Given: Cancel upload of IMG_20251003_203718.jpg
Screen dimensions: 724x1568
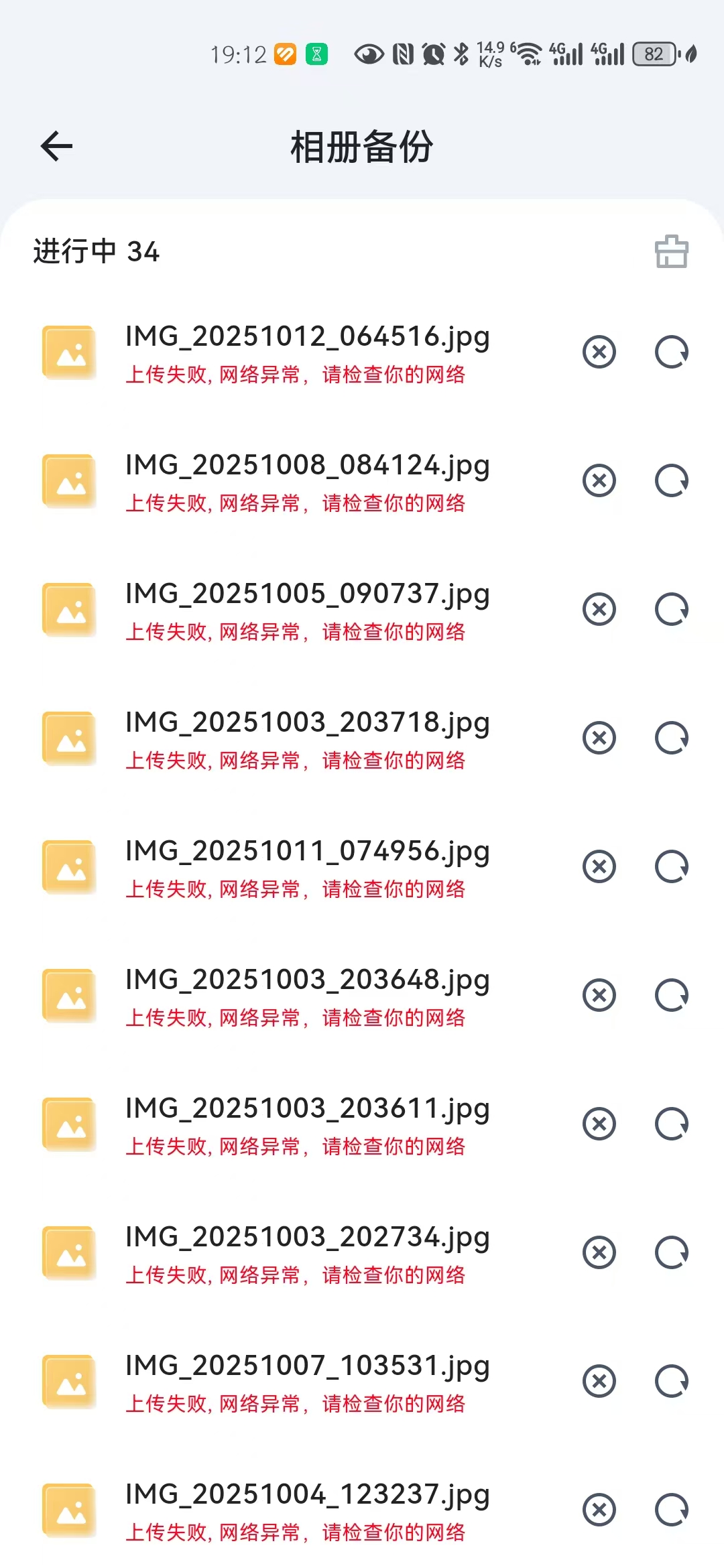Looking at the screenshot, I should (x=599, y=738).
